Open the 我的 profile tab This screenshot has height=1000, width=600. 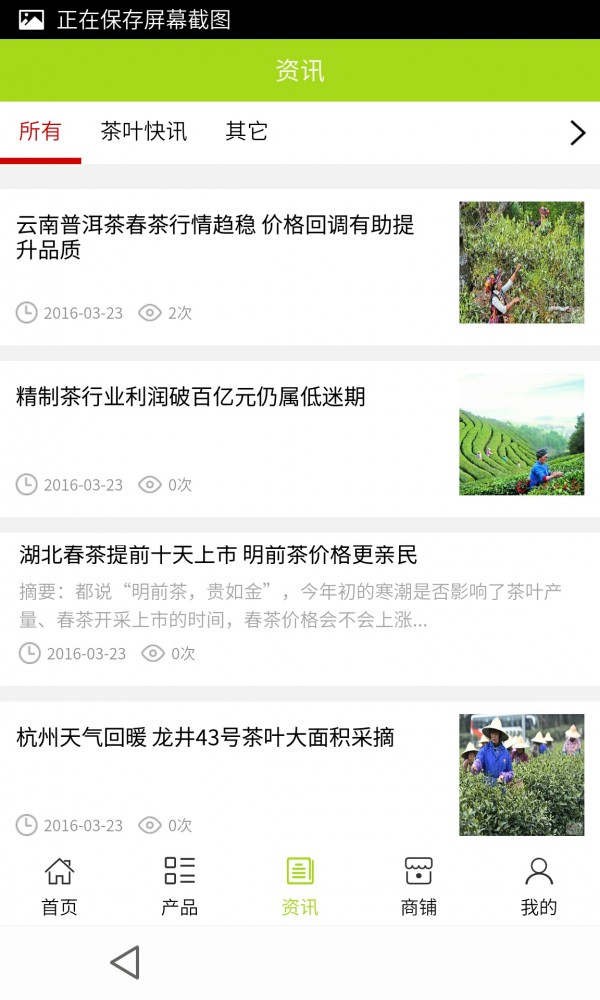[x=538, y=886]
